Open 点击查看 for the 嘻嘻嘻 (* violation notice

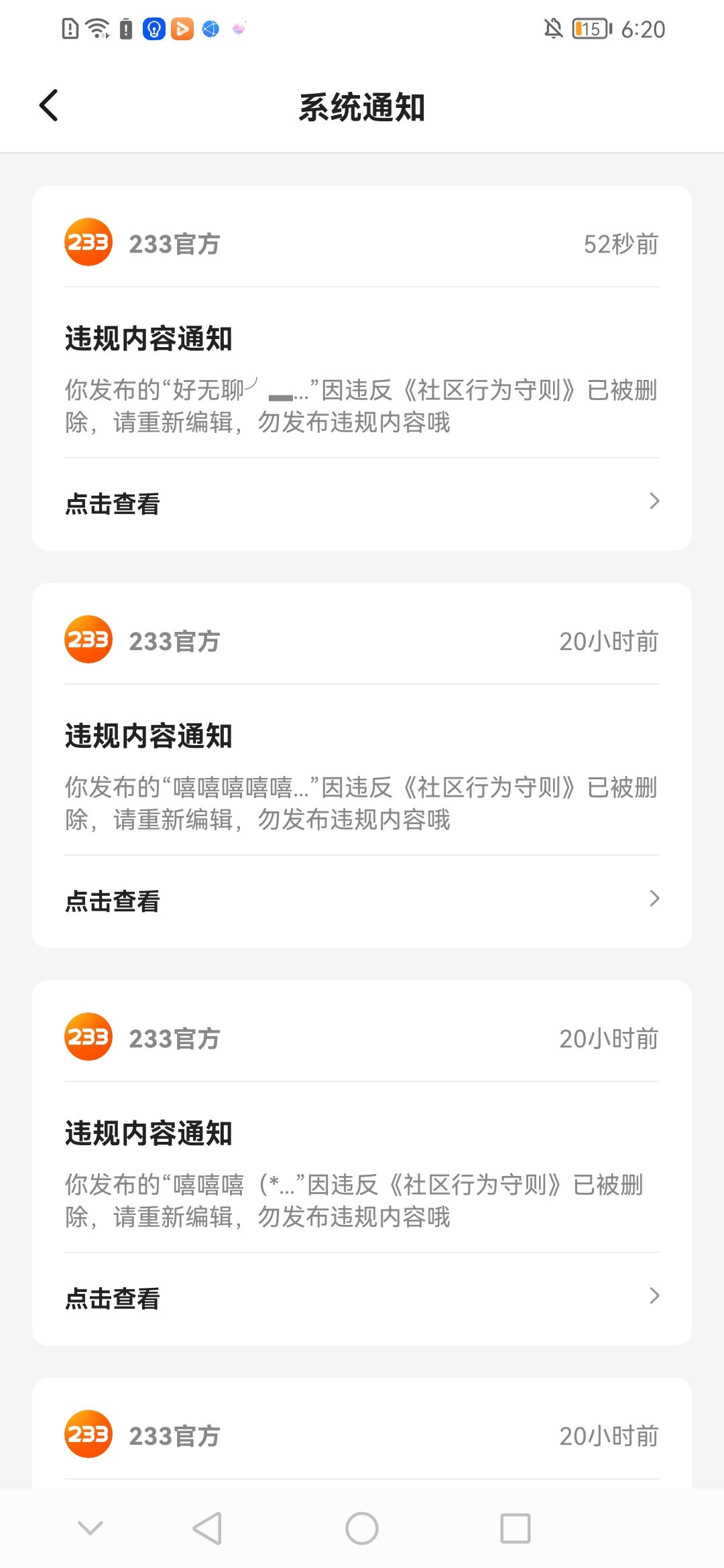(362, 1297)
